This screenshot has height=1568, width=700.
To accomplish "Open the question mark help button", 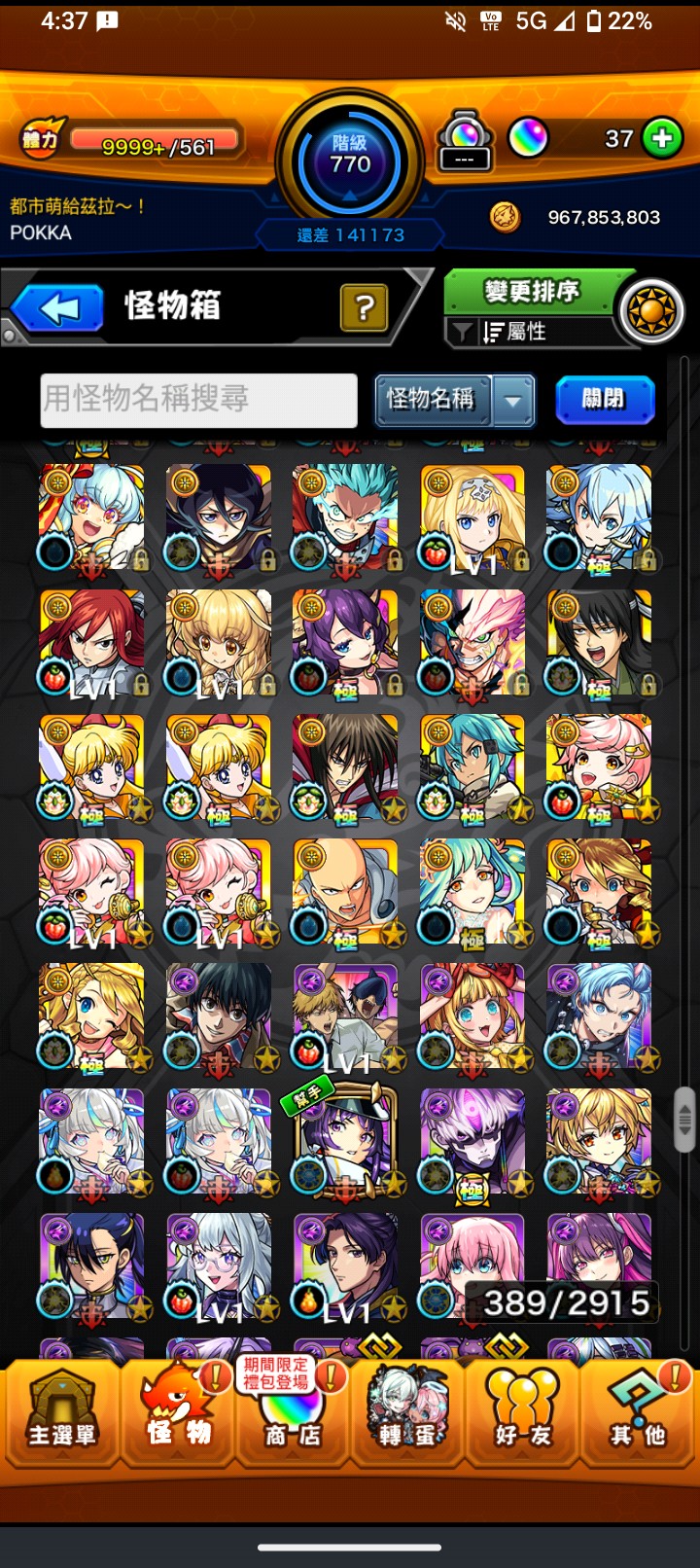I will [365, 307].
